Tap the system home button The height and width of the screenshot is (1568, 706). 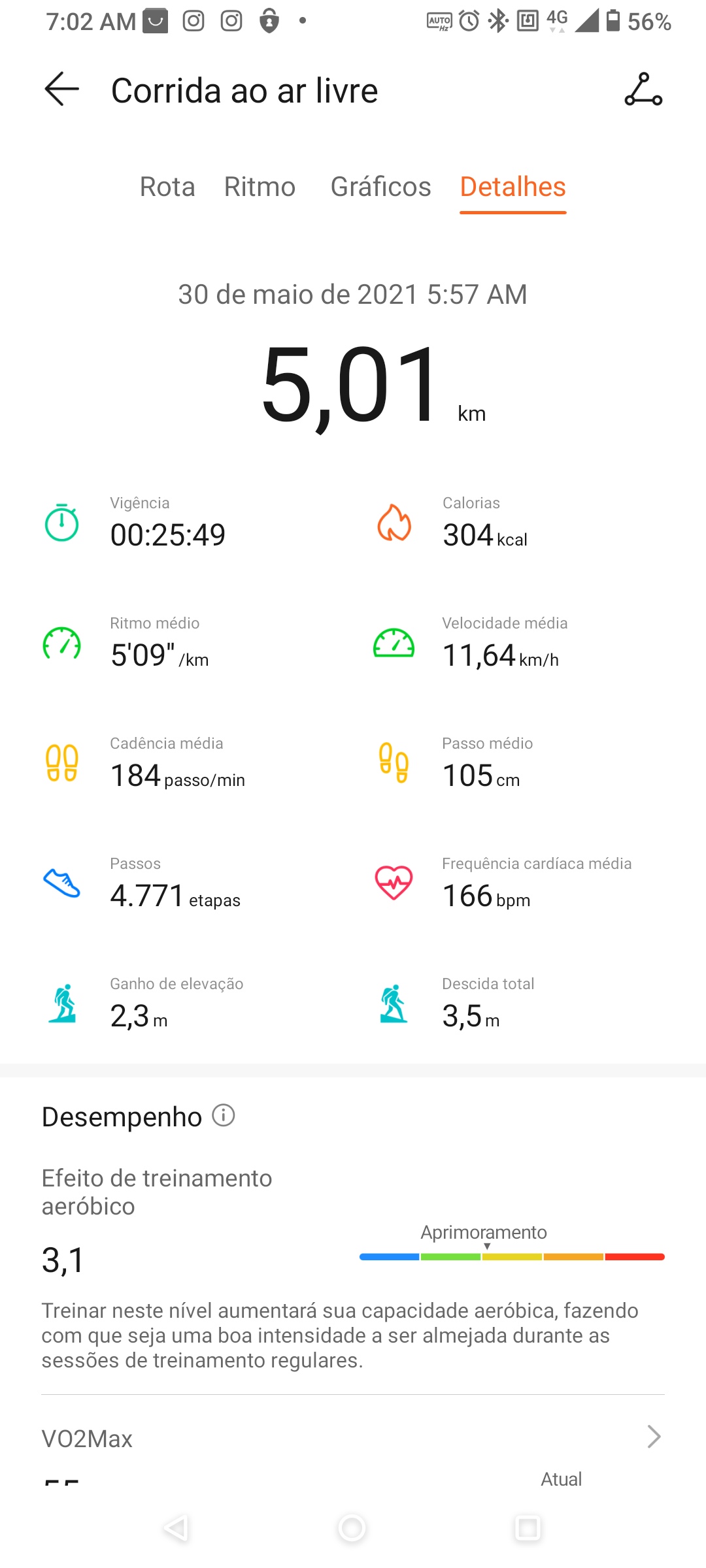click(x=352, y=1528)
